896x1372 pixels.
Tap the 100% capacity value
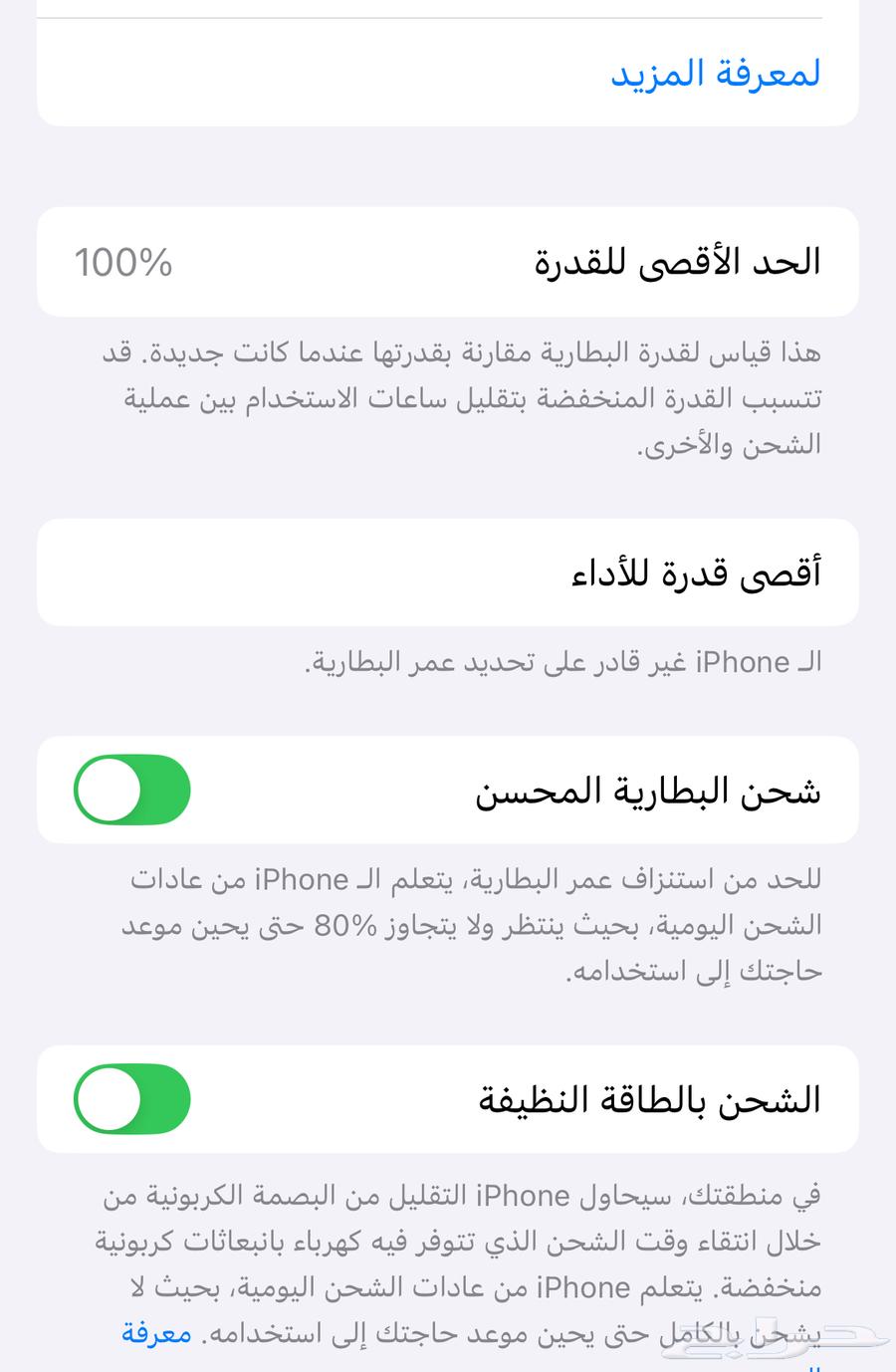coord(121,262)
